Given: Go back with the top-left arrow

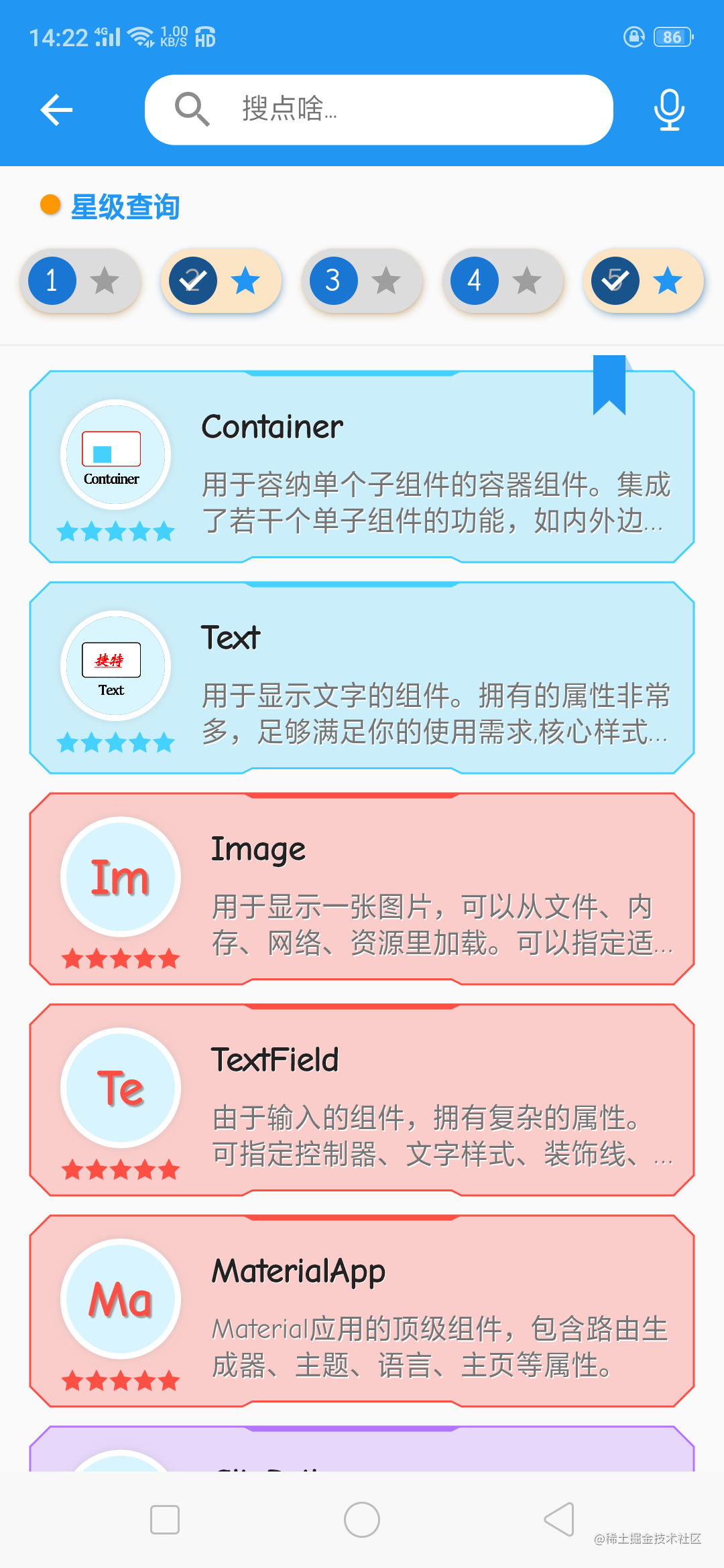Looking at the screenshot, I should pos(56,110).
